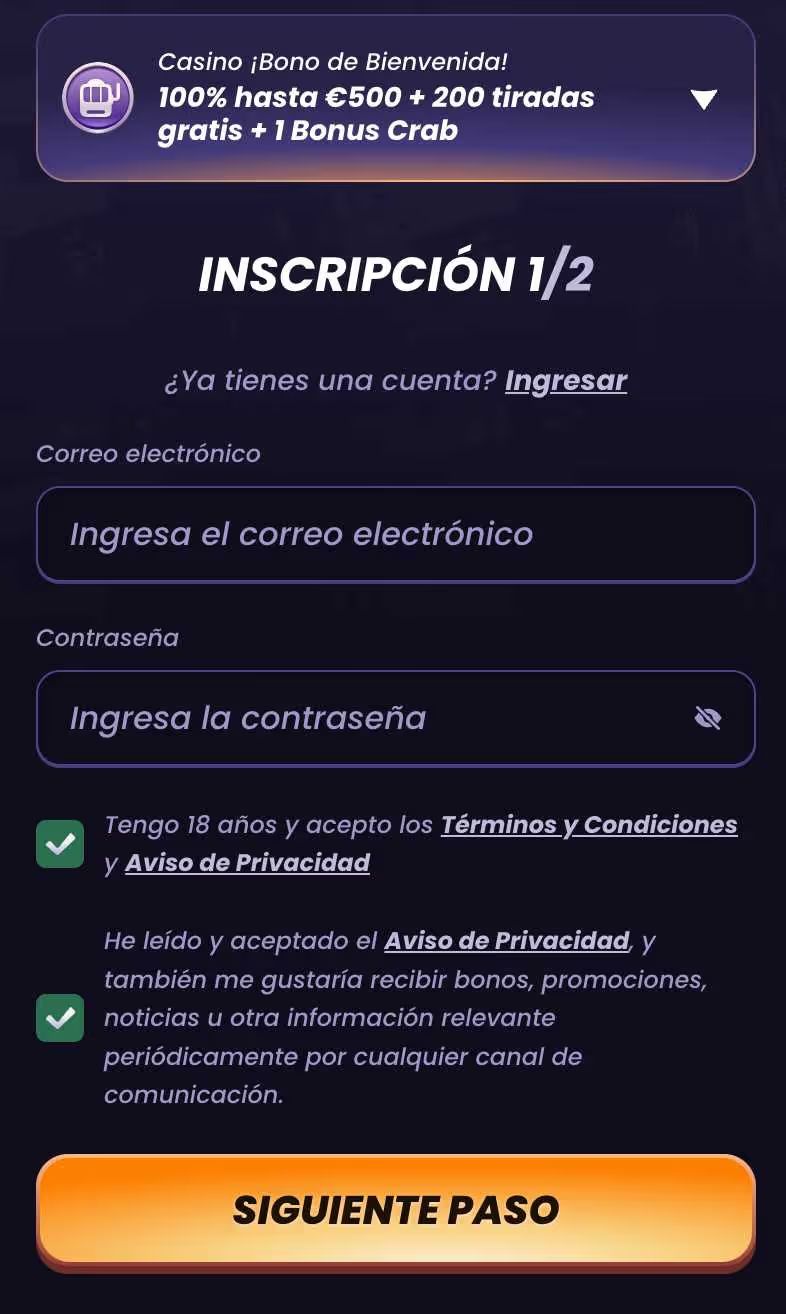The width and height of the screenshot is (786, 1314).
Task: Open the first Aviso de Privacidad link
Action: 246,862
